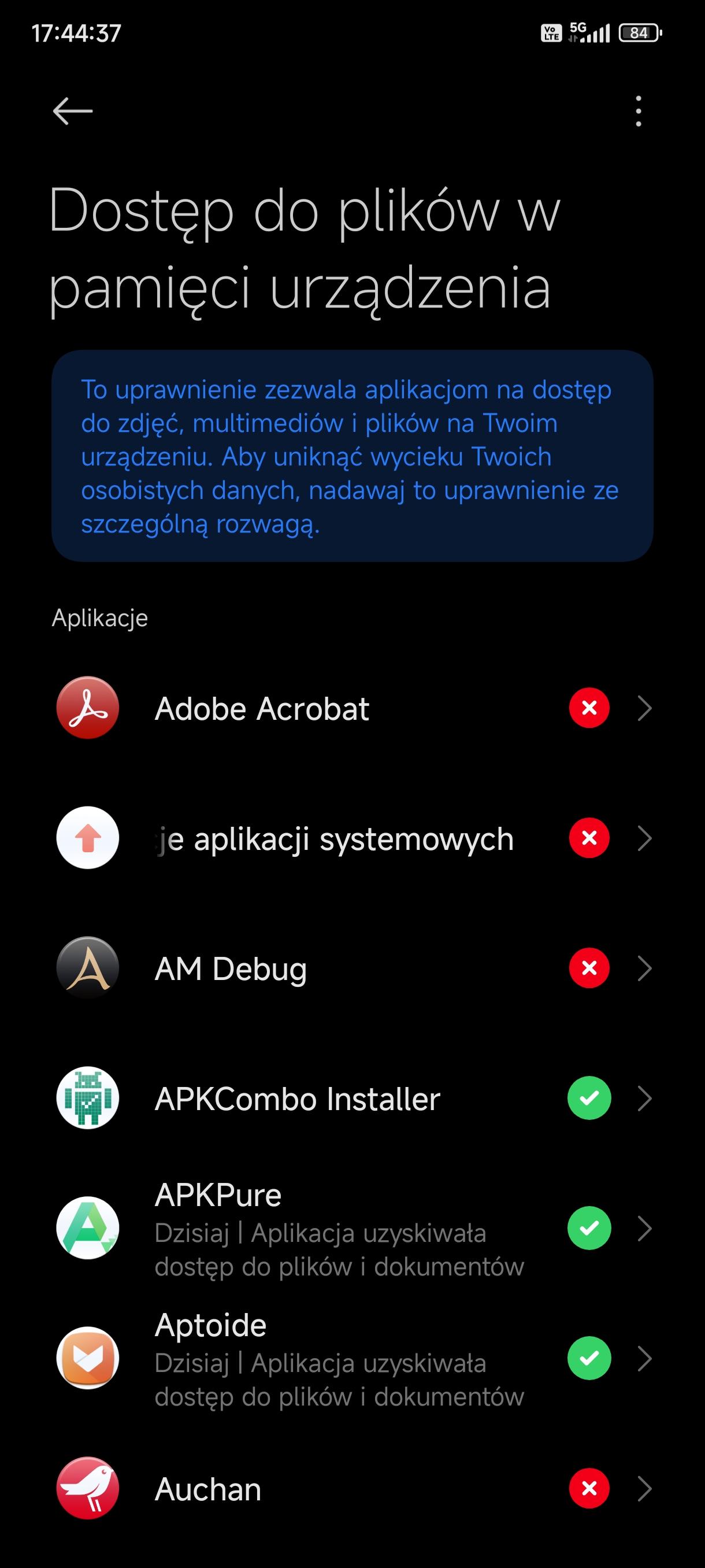The width and height of the screenshot is (705, 1568).
Task: Open Auchan file access settings
Action: point(353,1489)
